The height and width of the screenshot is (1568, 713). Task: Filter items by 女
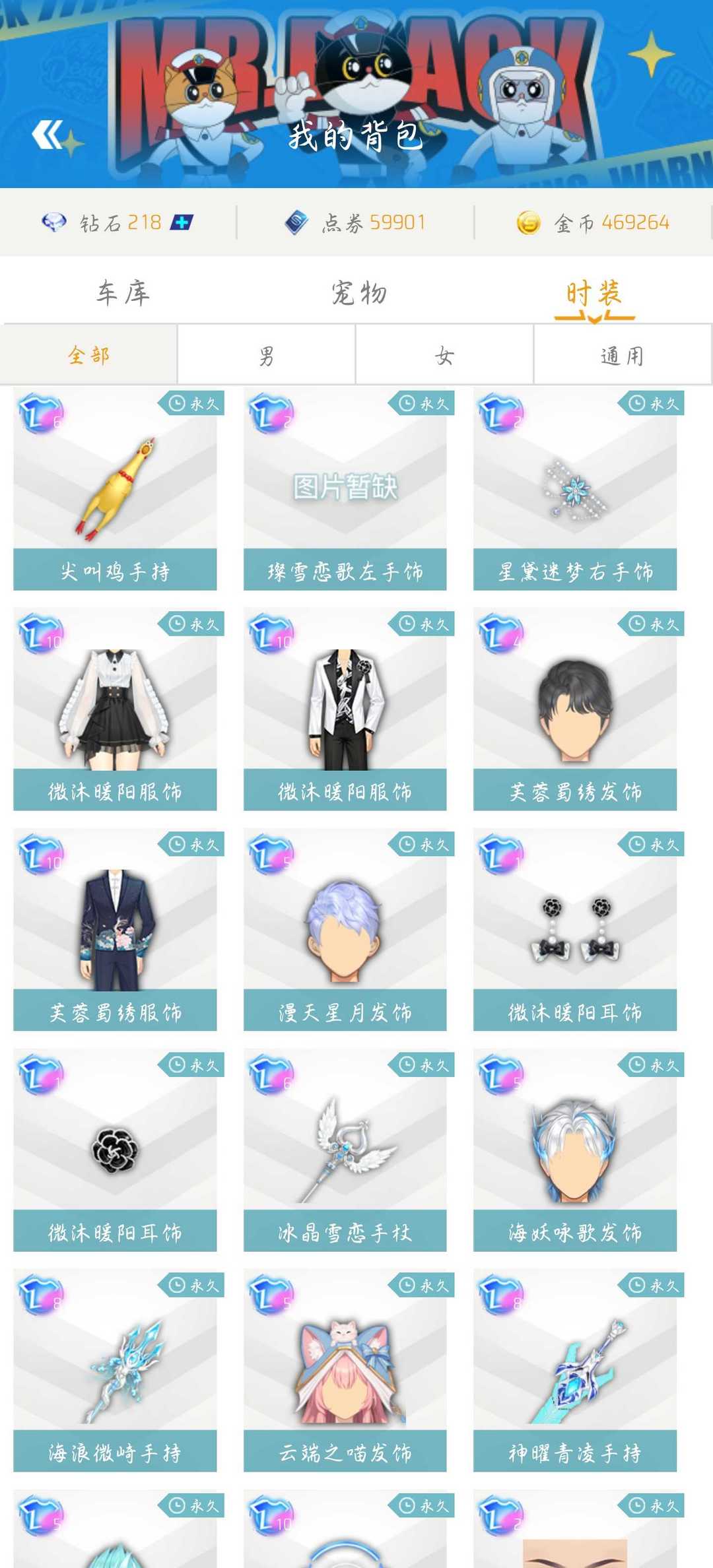pos(444,355)
